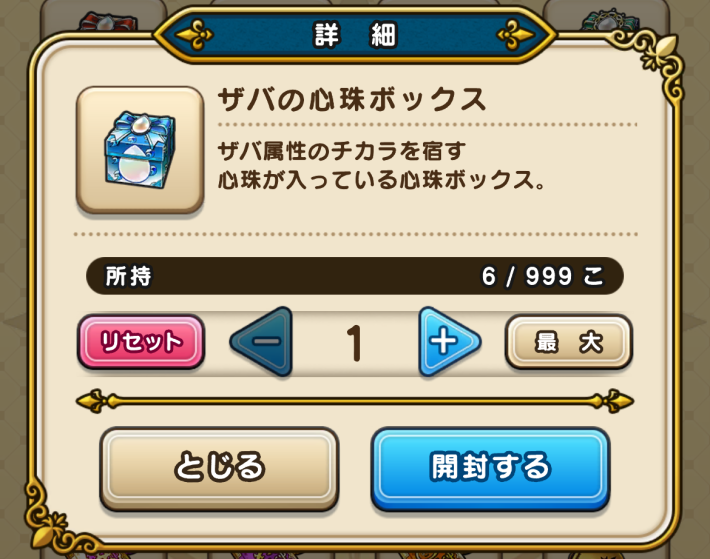The width and height of the screenshot is (710, 559).
Task: Open the box with 開封する
Action: 490,467
